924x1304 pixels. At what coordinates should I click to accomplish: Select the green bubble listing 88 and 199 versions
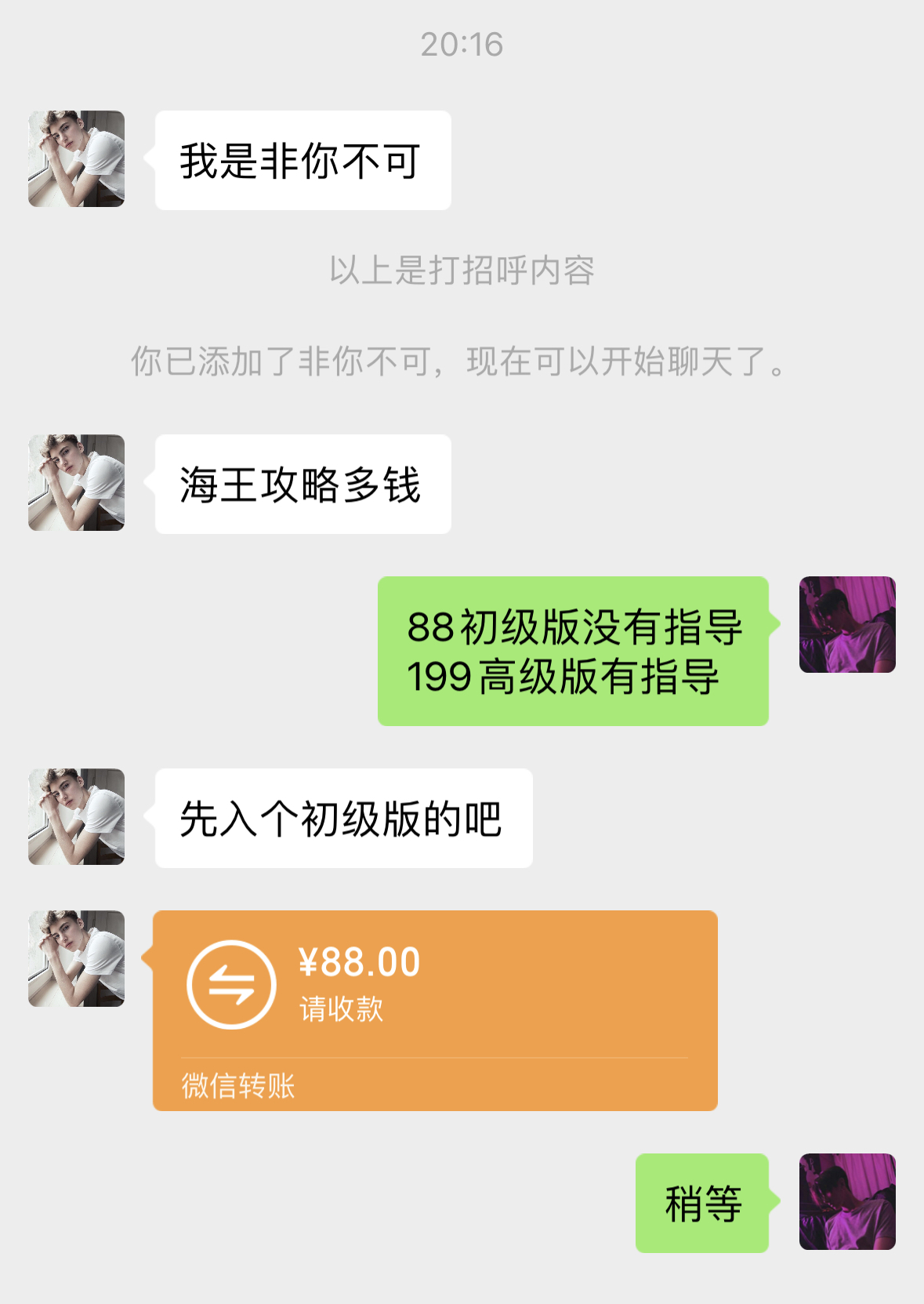(x=573, y=652)
